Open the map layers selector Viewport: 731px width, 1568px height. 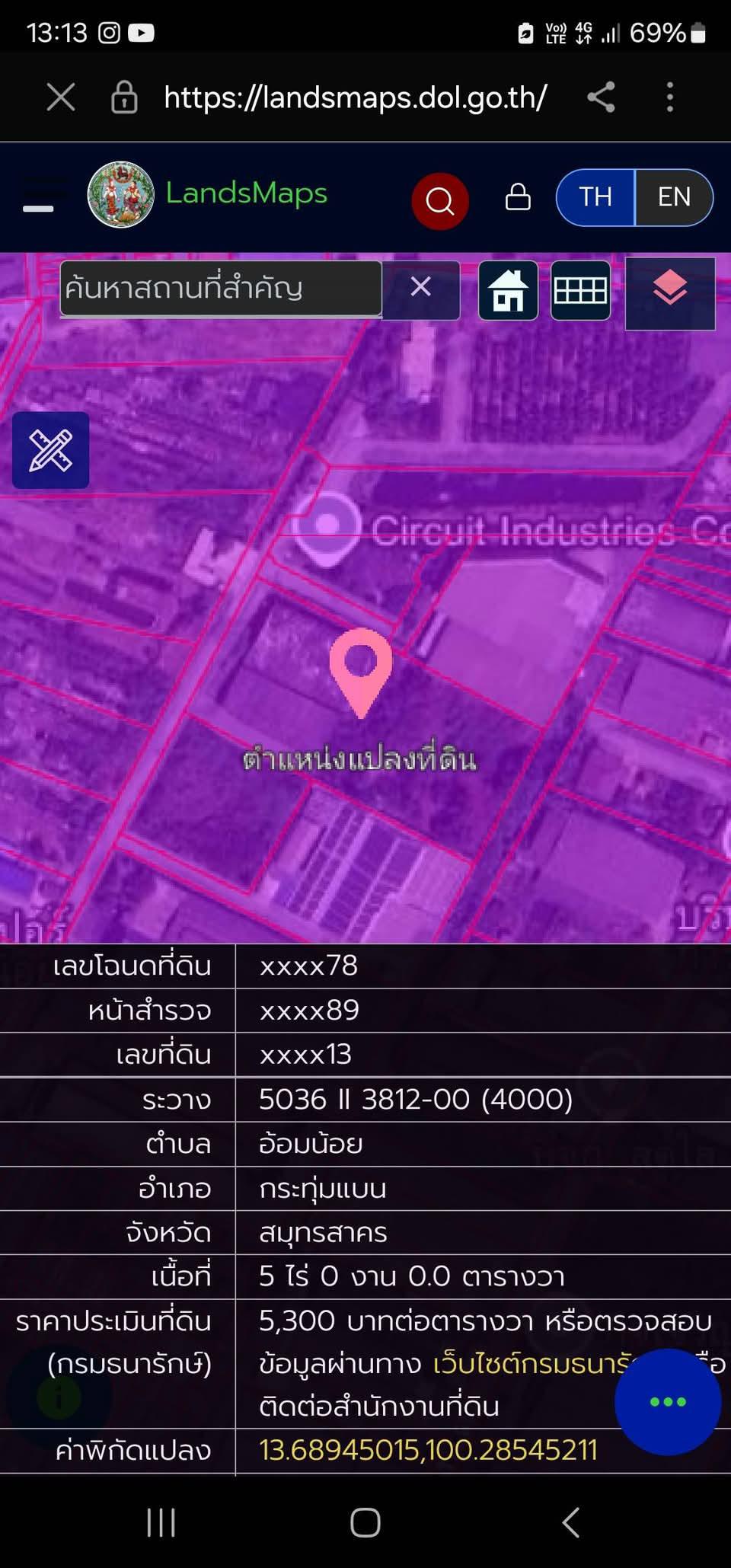[x=670, y=292]
